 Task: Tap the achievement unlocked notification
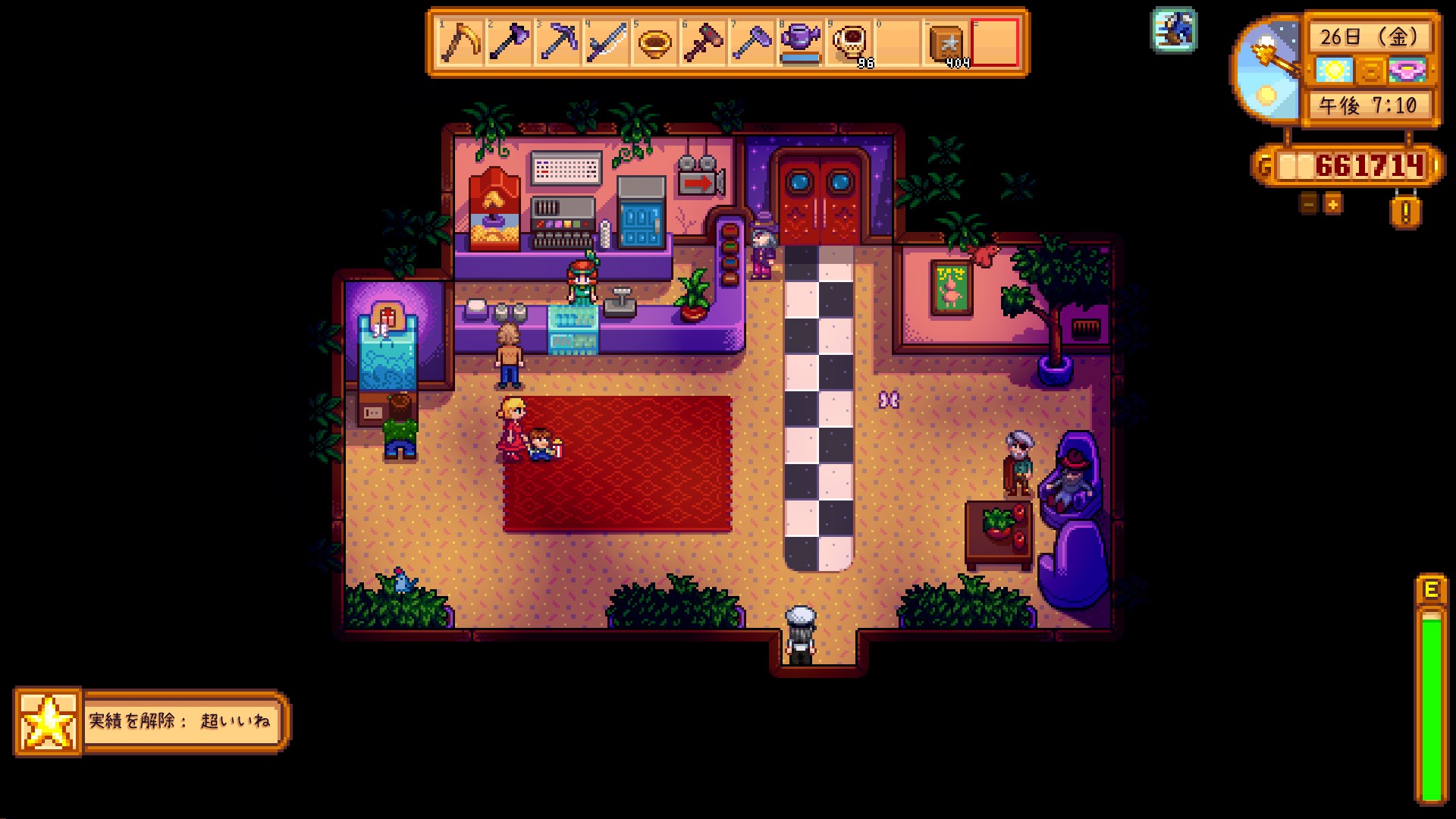pos(152,721)
